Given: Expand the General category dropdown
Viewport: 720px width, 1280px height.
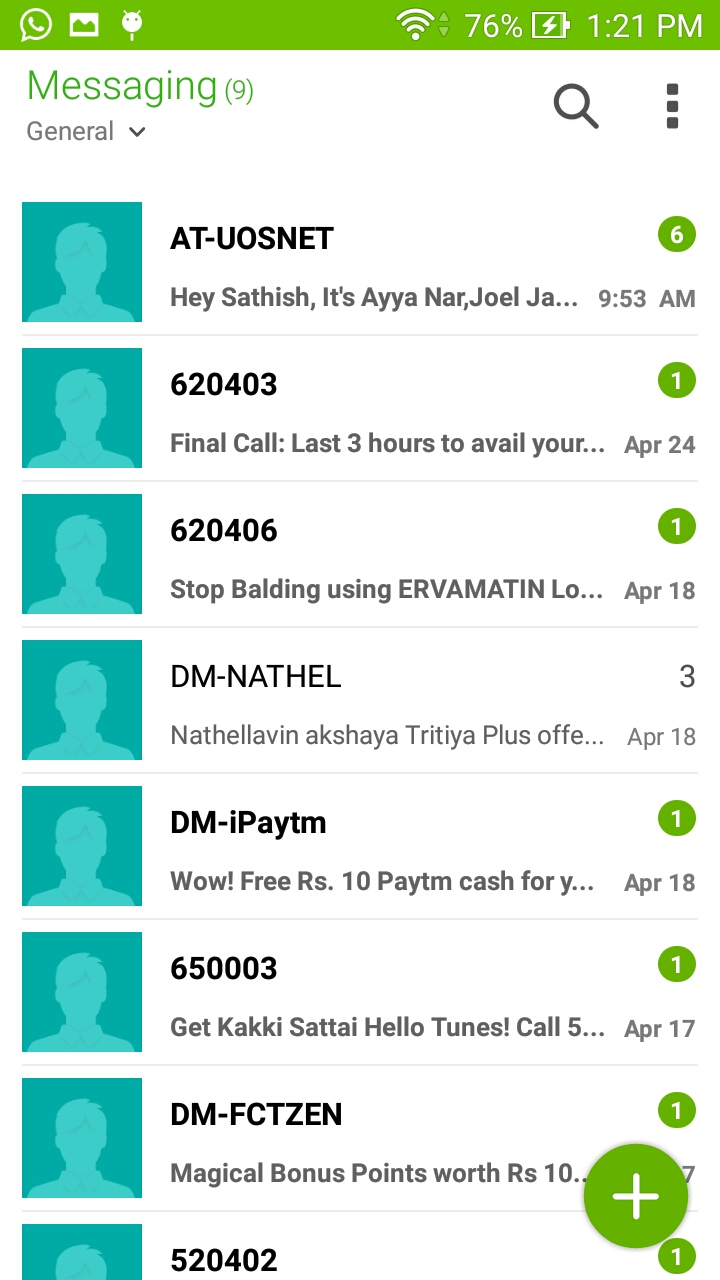Looking at the screenshot, I should pos(87,131).
